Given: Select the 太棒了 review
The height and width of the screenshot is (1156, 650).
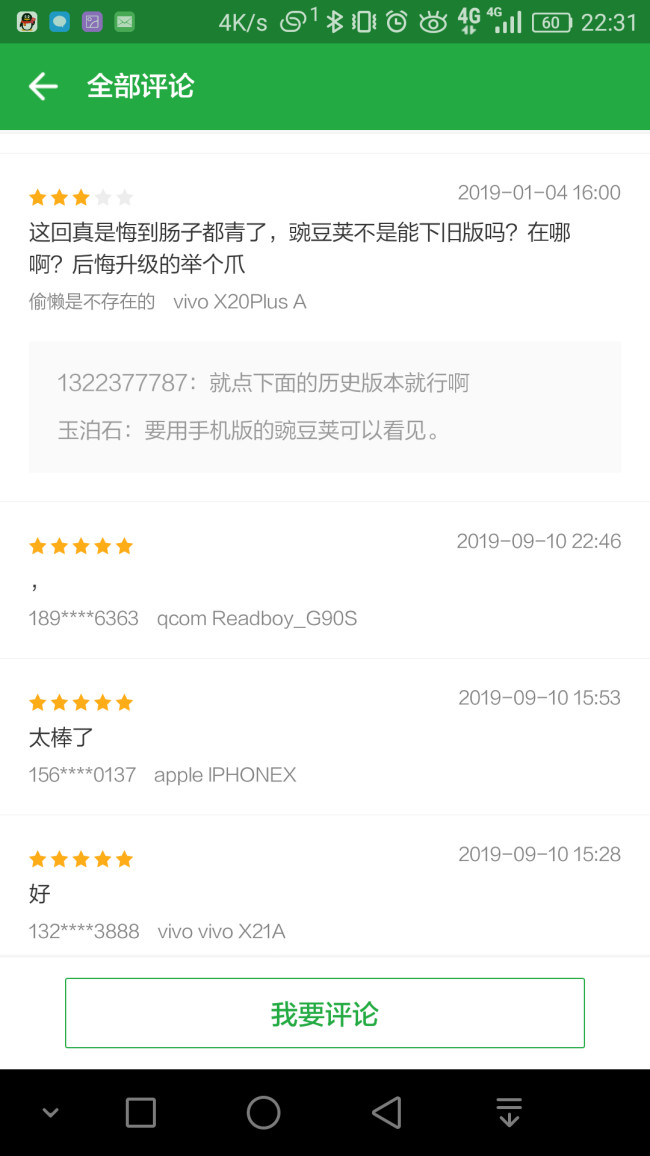Looking at the screenshot, I should pyautogui.click(x=324, y=738).
